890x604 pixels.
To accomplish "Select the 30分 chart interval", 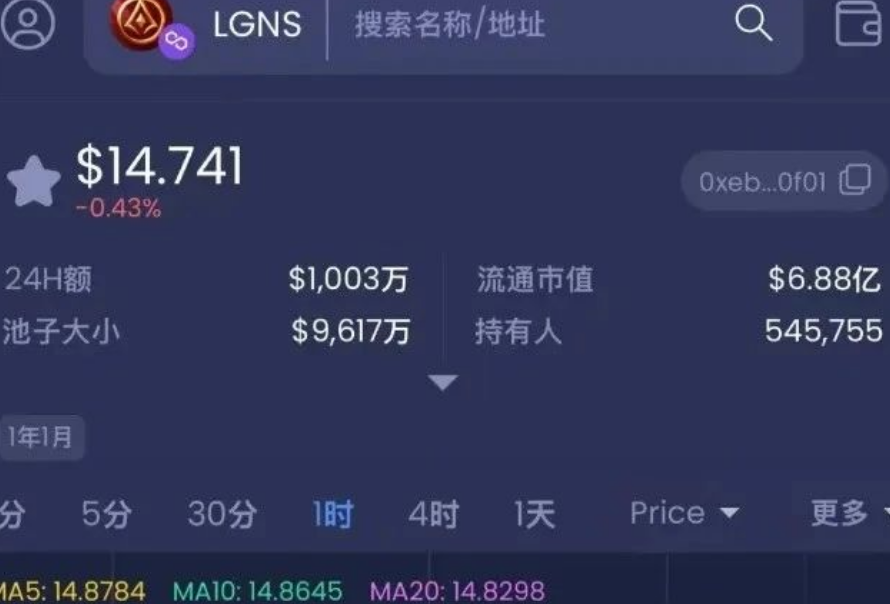I will click(x=222, y=514).
